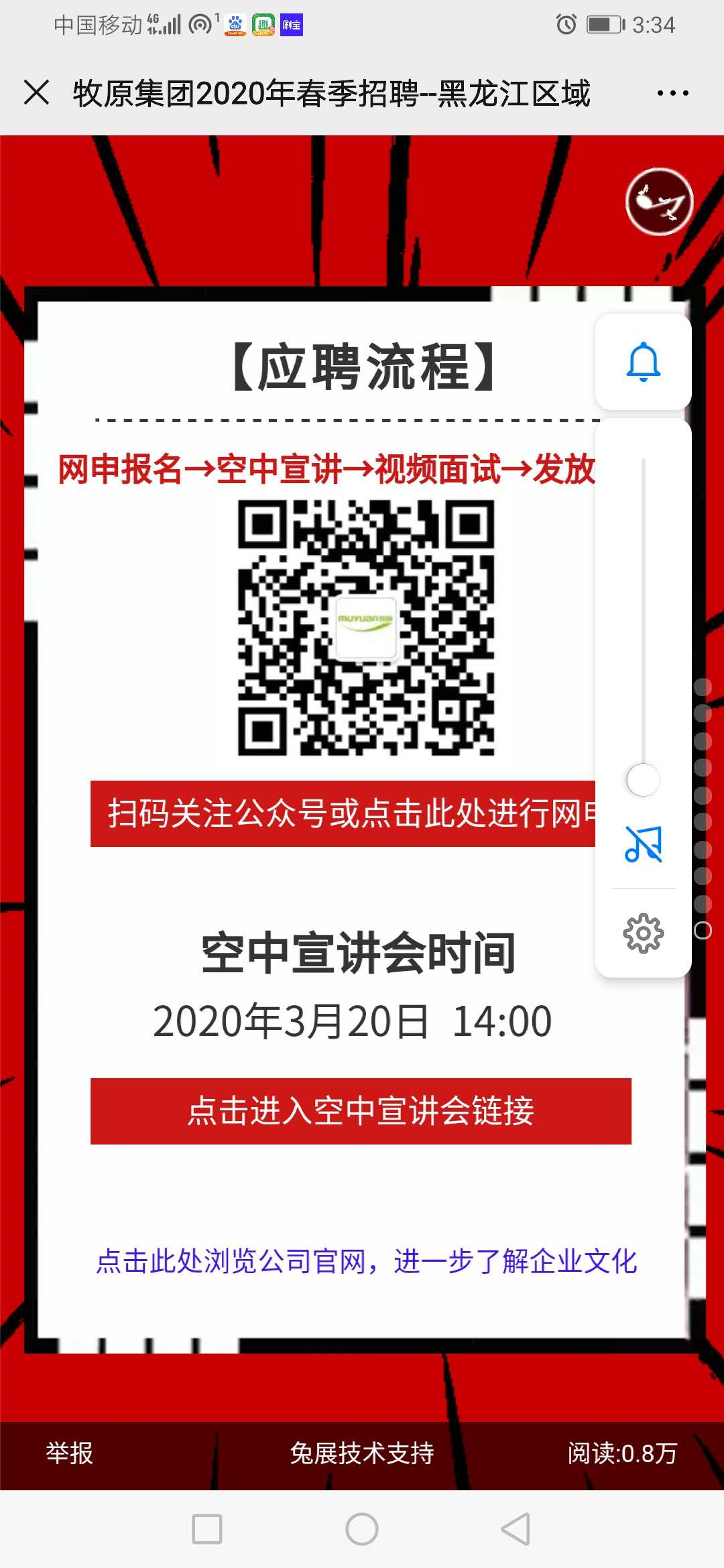Report this page via 举报

click(x=69, y=1453)
